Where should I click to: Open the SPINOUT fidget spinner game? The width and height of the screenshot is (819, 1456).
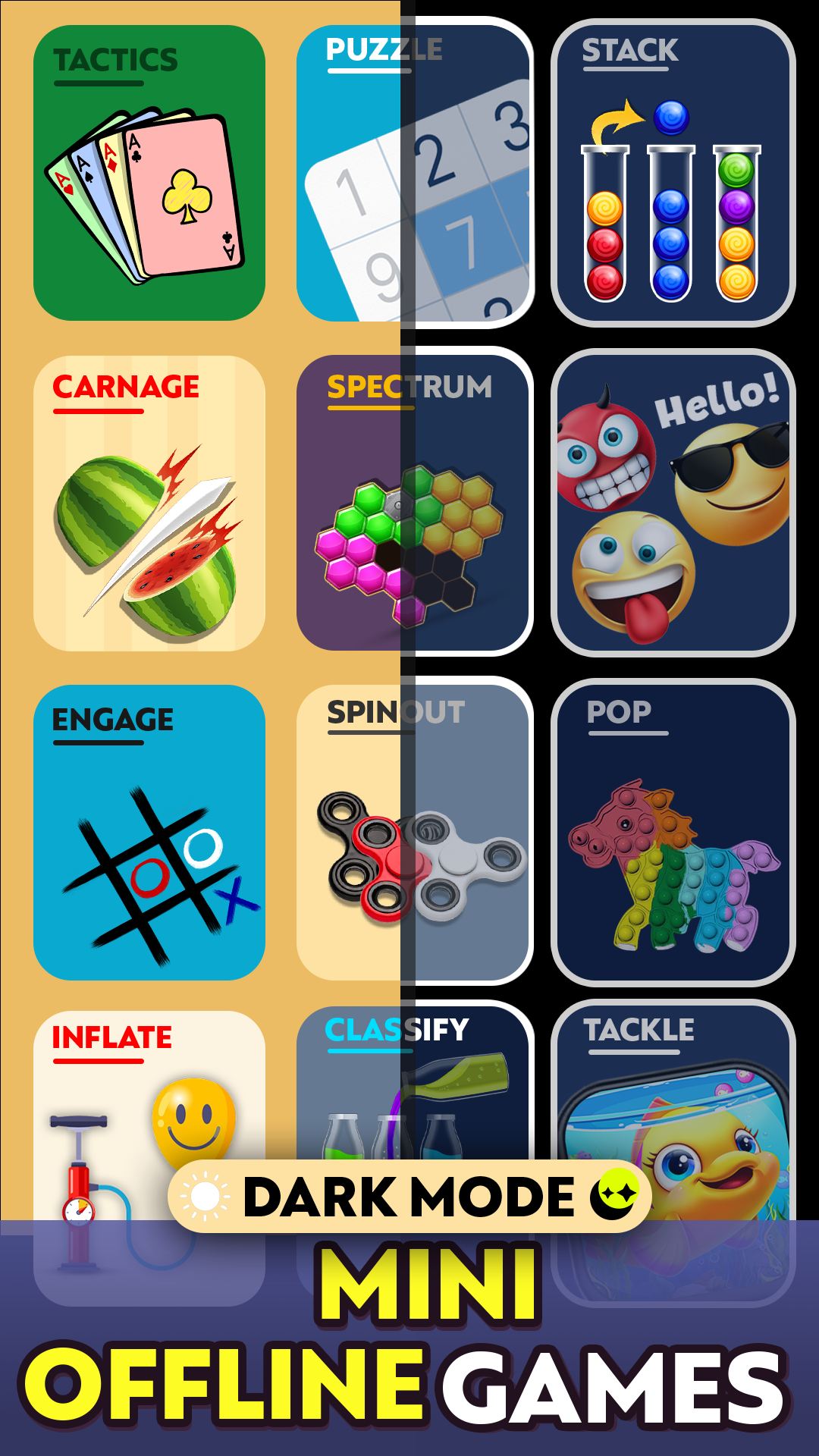pyautogui.click(x=413, y=834)
